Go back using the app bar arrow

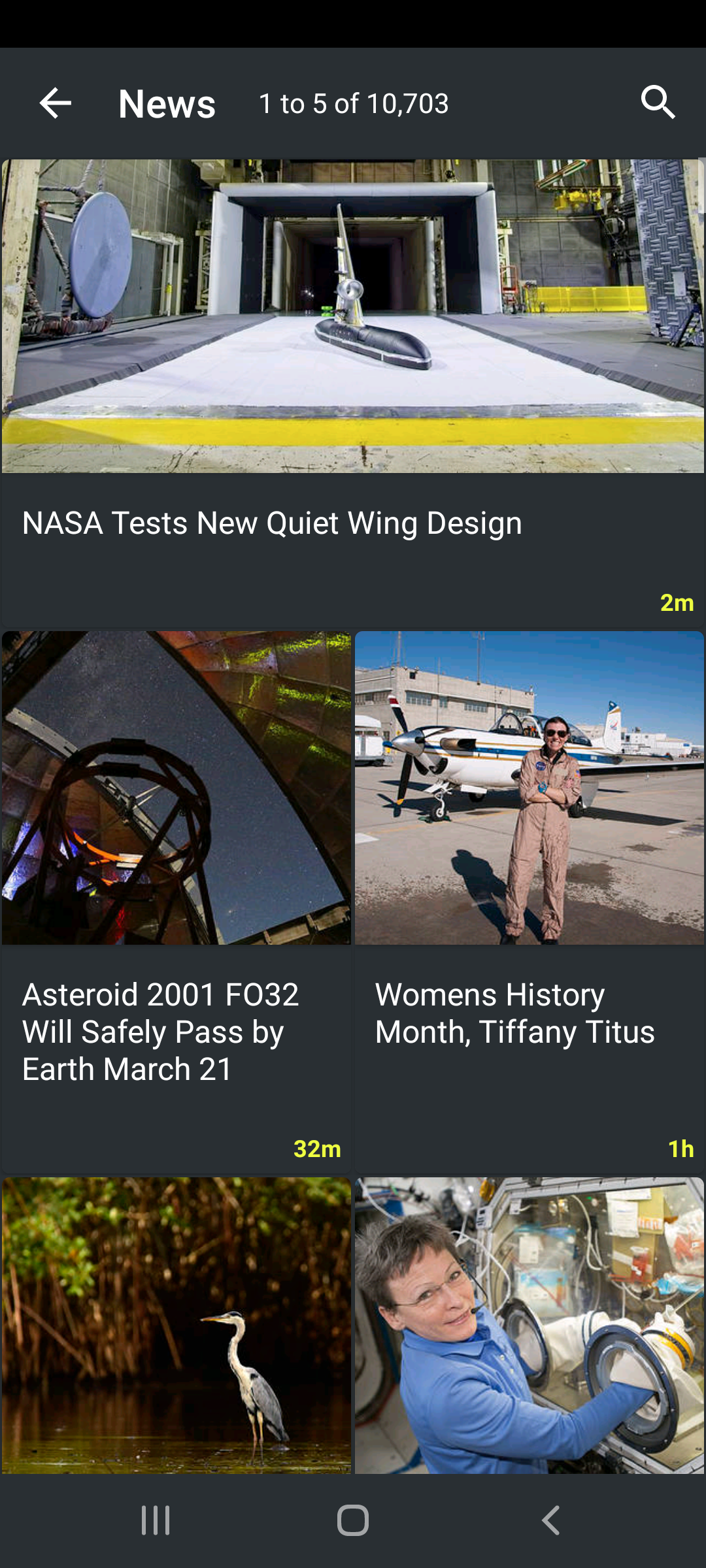55,103
